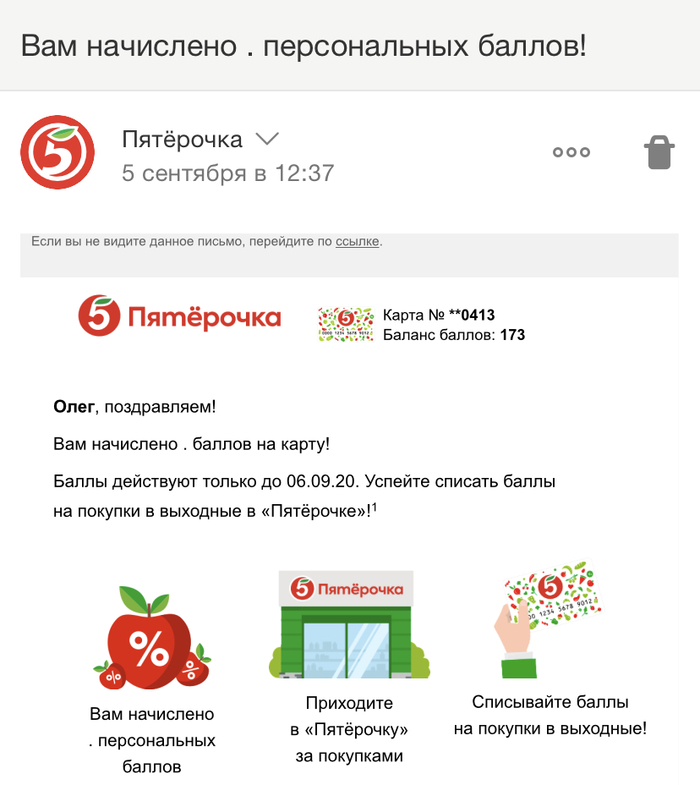Delete this email with the trash icon
Viewport: 700px width, 785px height.
pyautogui.click(x=658, y=153)
